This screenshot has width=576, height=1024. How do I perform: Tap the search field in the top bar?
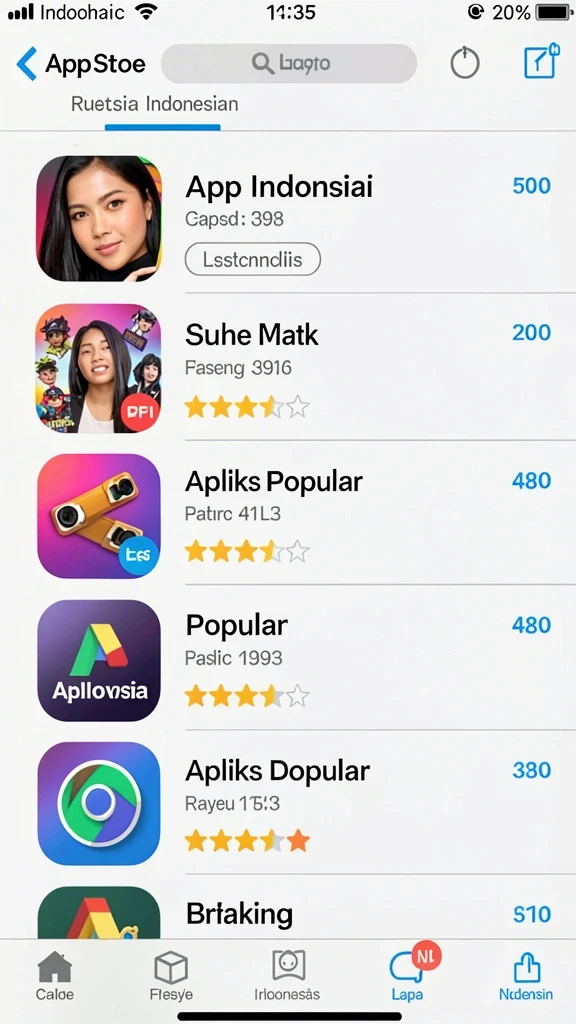[x=289, y=63]
